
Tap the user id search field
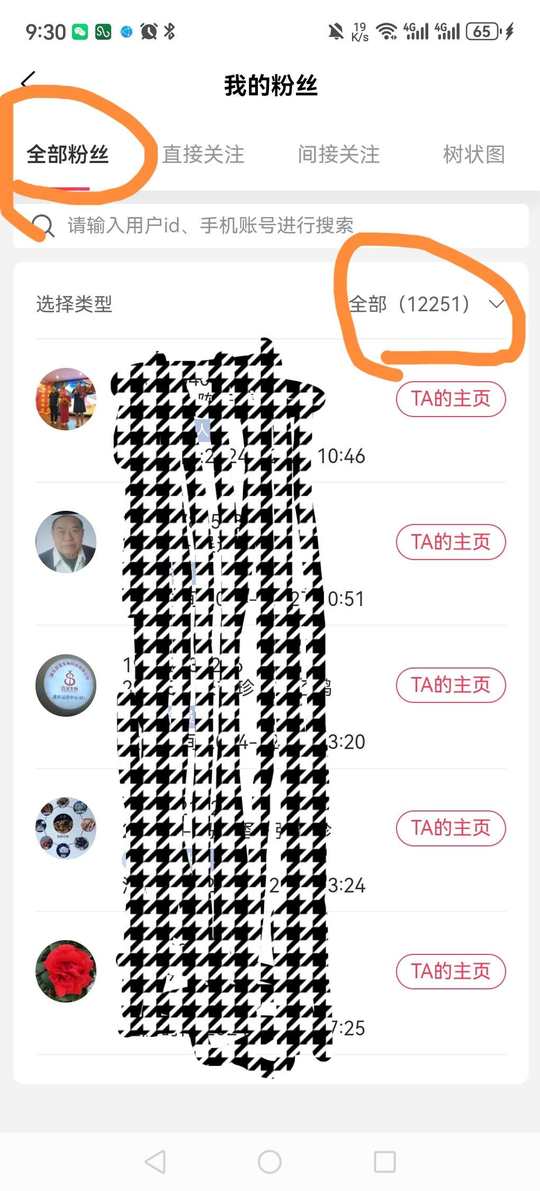(x=270, y=226)
